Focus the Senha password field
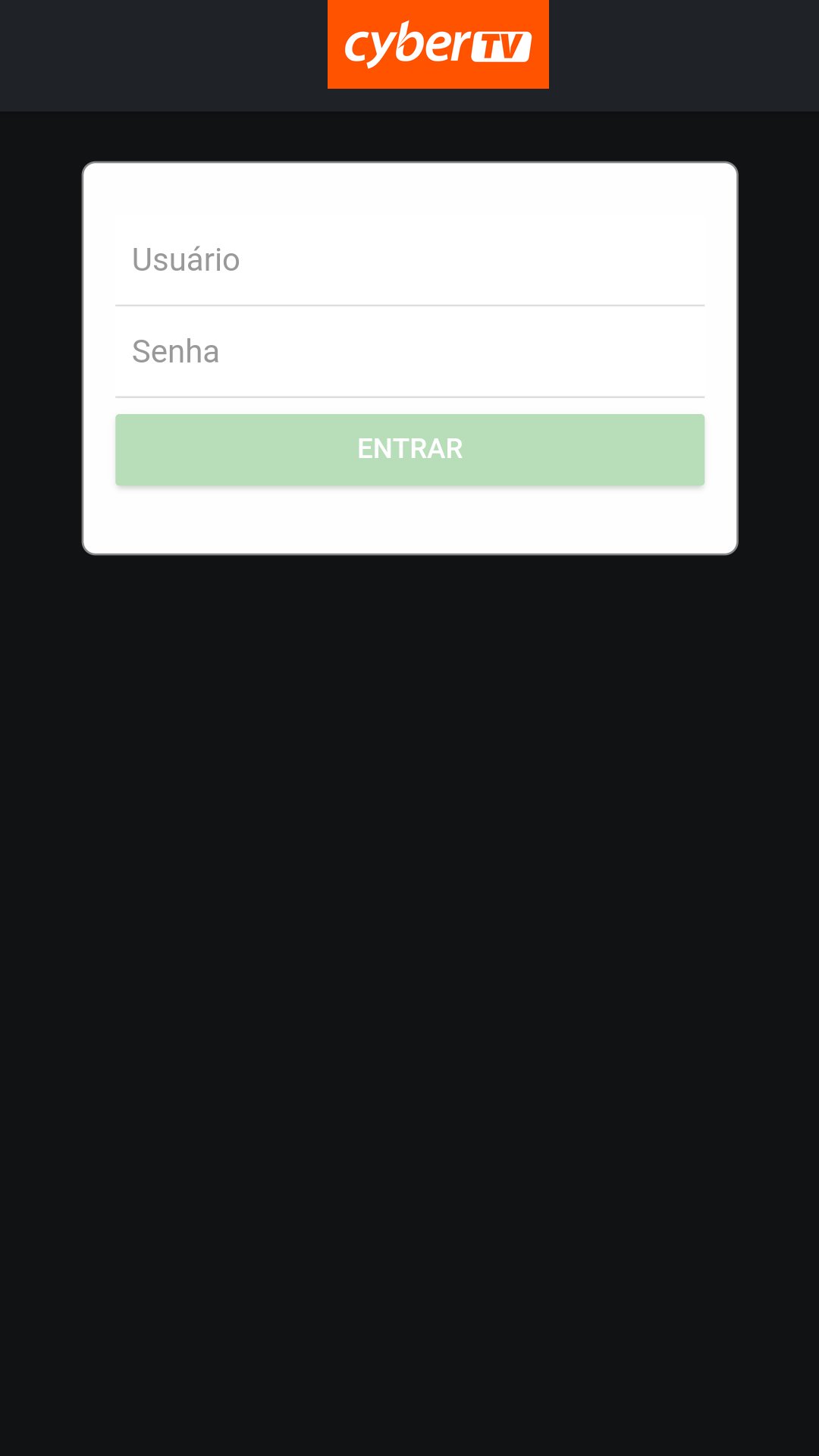Screen dimensions: 819x1456 tap(409, 352)
